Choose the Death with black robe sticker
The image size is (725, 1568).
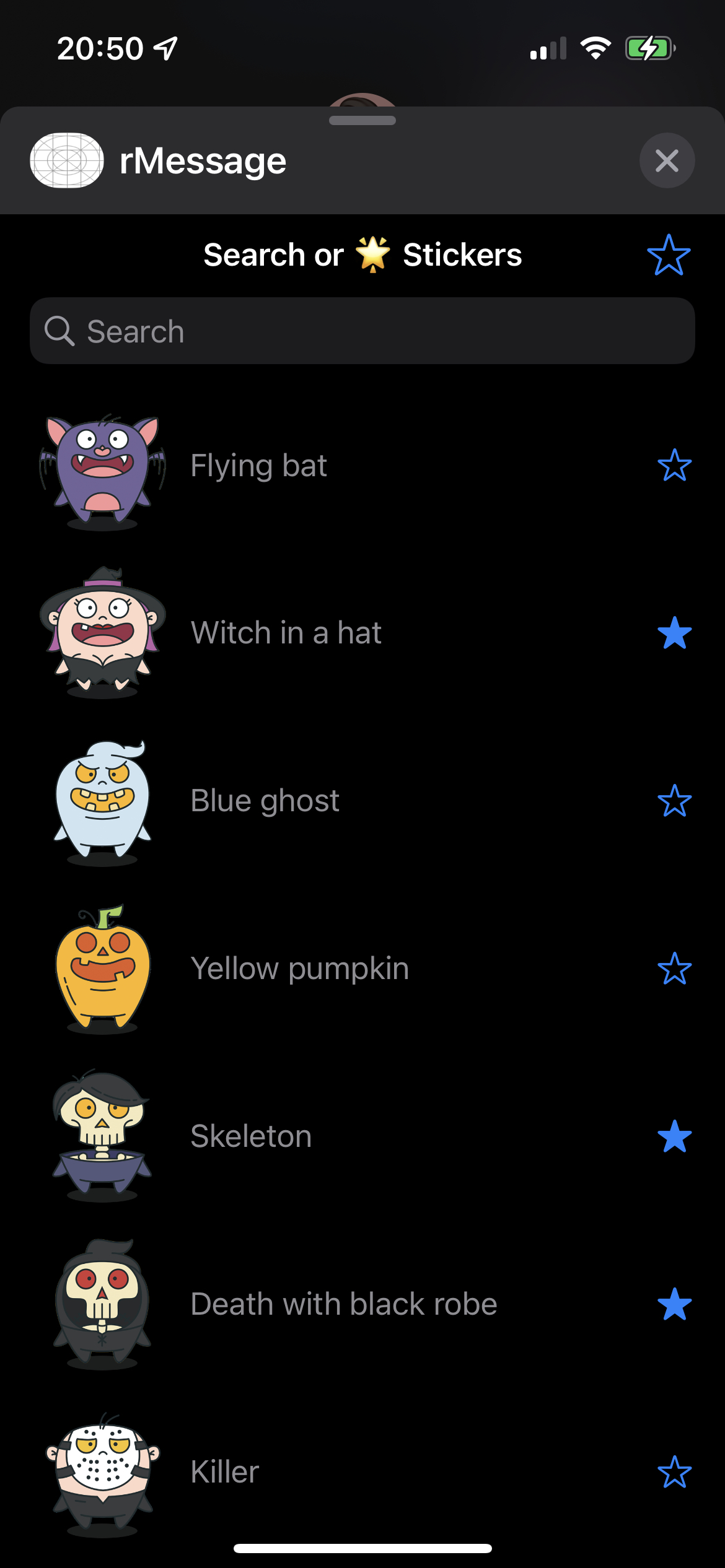343,1304
